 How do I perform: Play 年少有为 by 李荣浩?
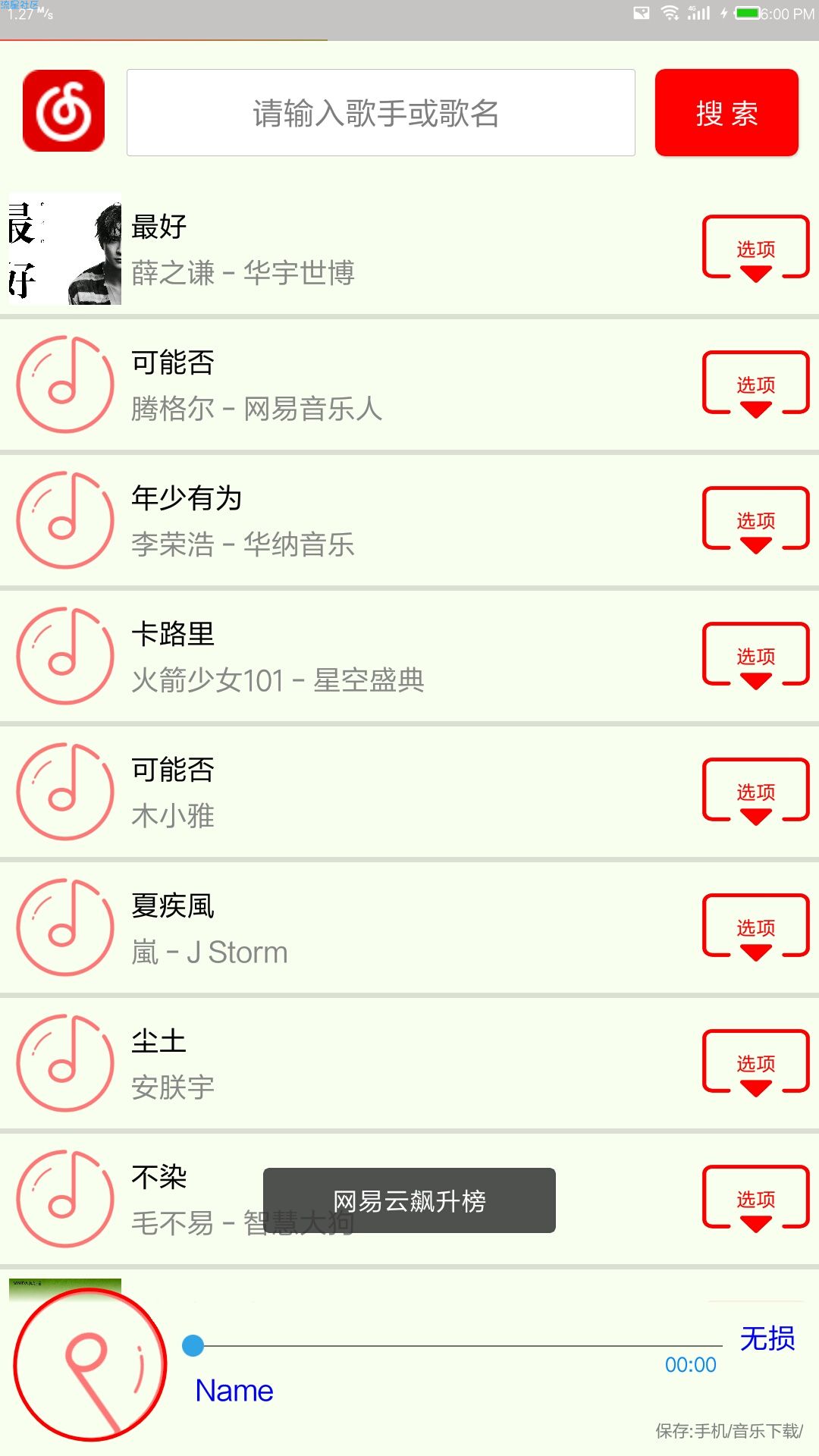pyautogui.click(x=409, y=520)
